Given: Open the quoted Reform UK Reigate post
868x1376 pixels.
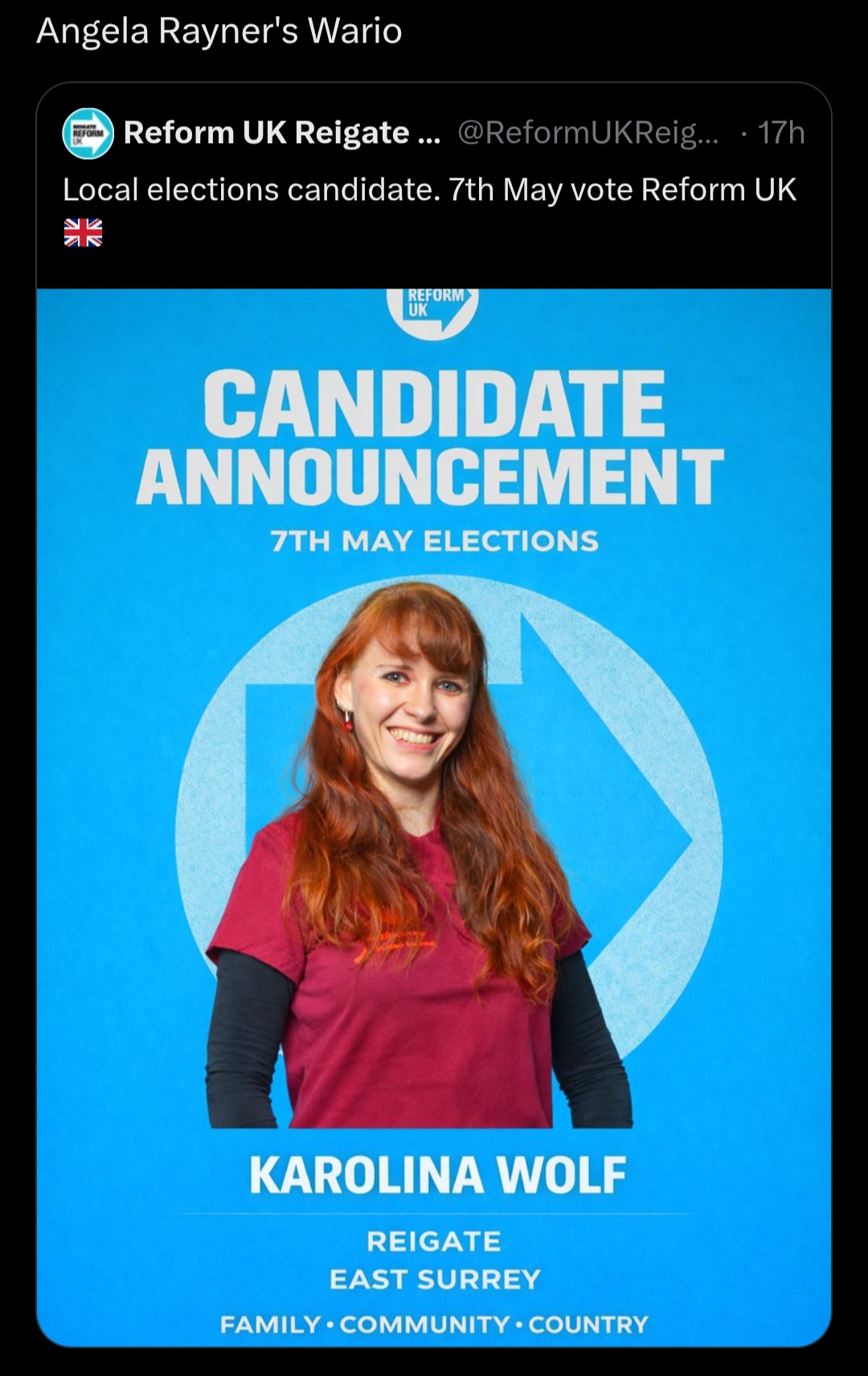Looking at the screenshot, I should [428, 190].
